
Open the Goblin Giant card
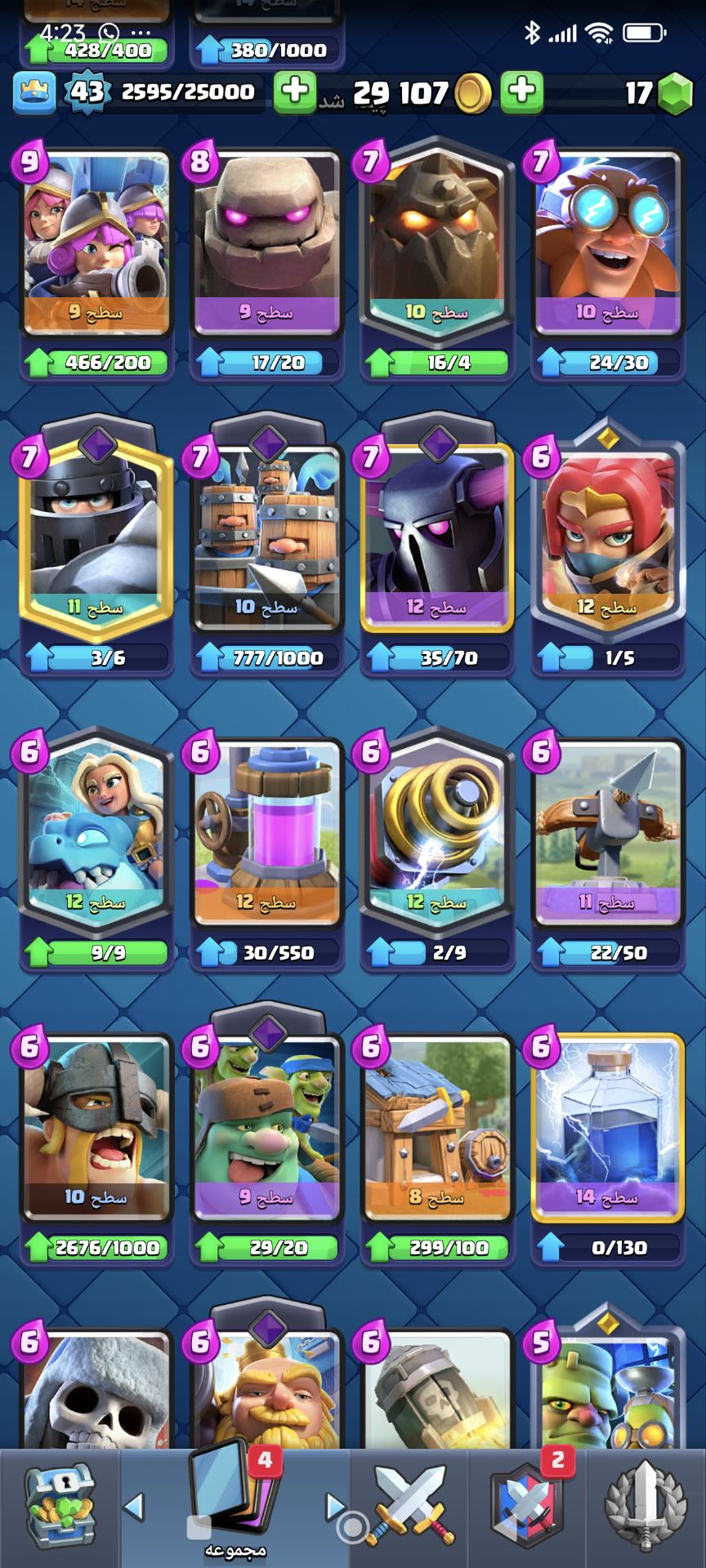pyautogui.click(x=266, y=1127)
